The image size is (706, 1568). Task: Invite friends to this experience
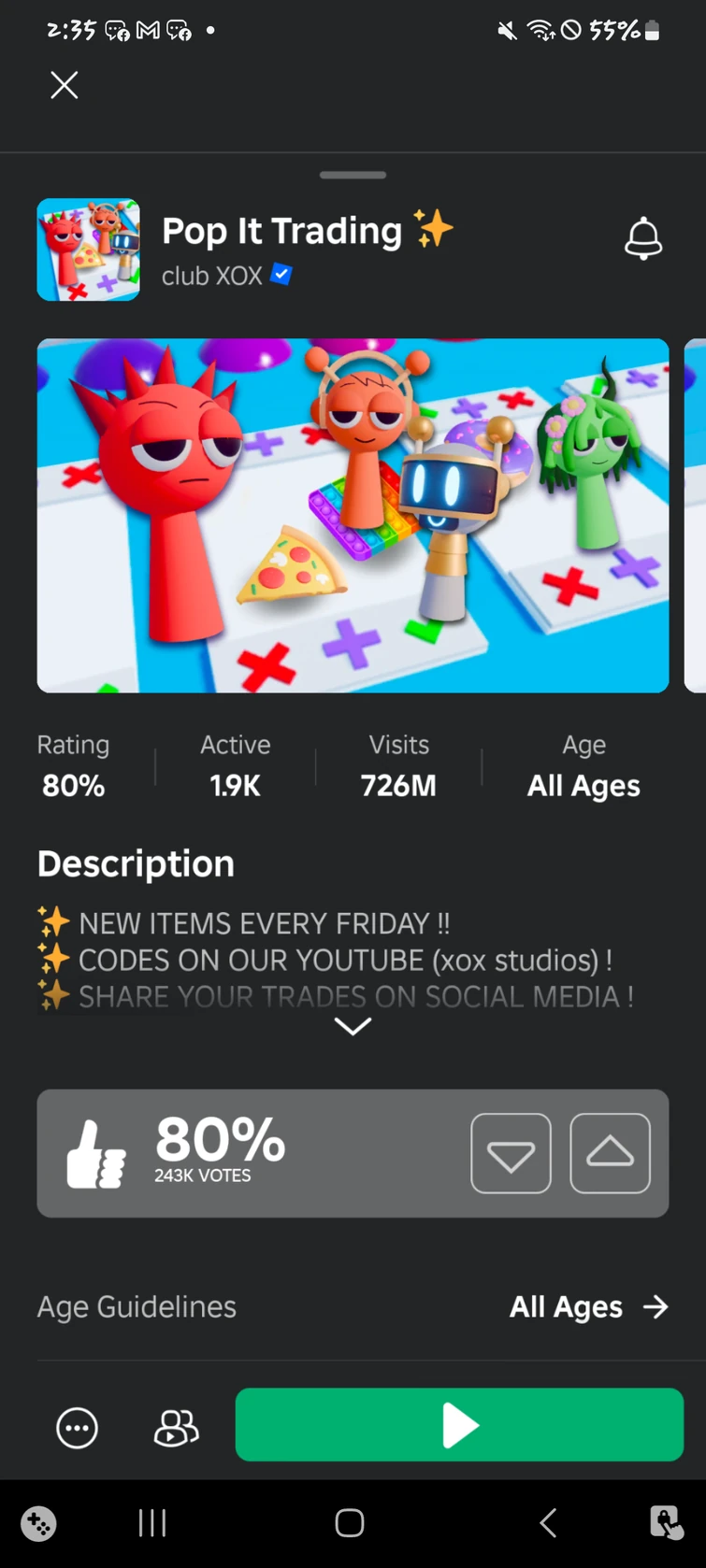[x=176, y=1428]
